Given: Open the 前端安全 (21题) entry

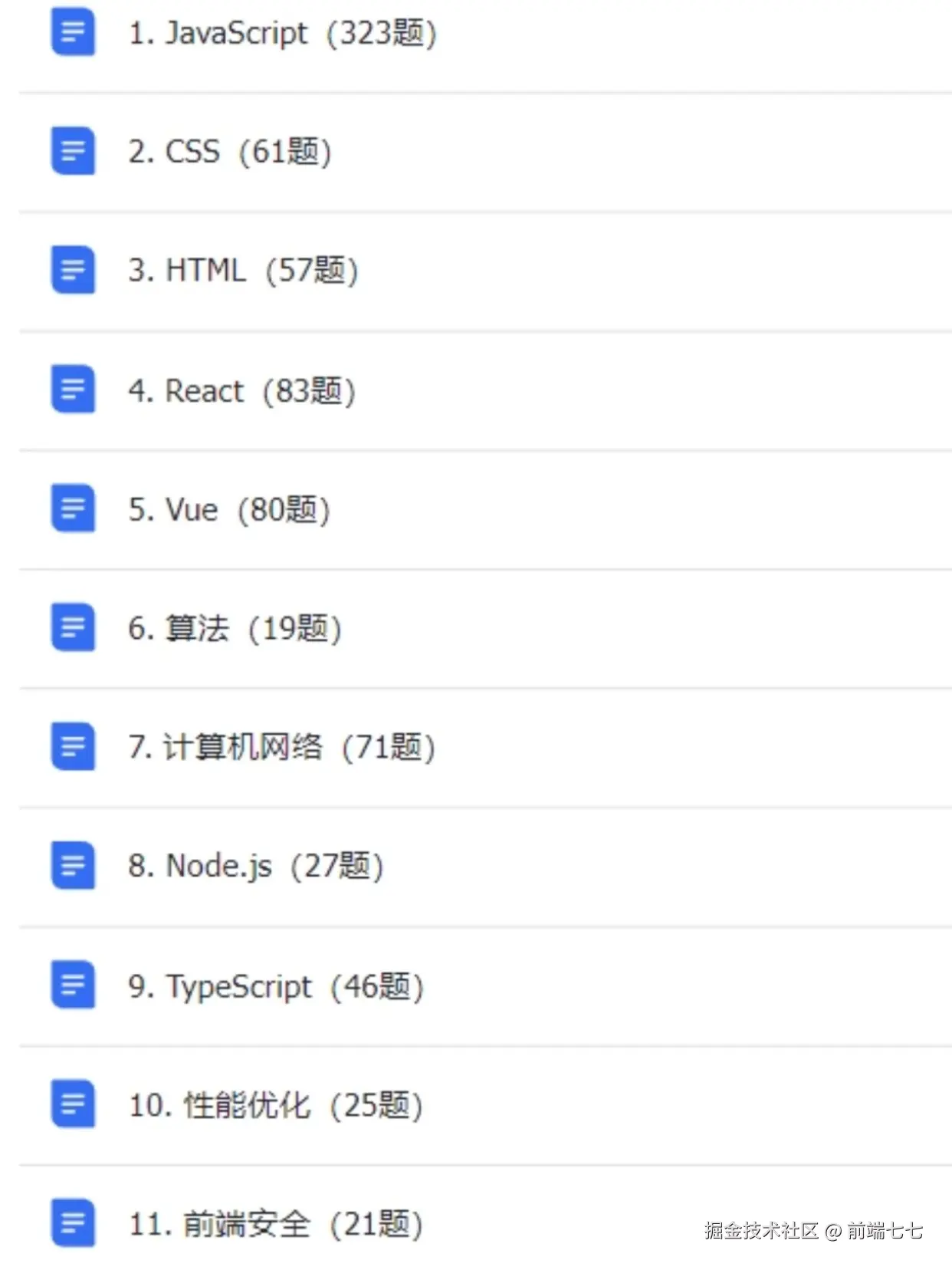Looking at the screenshot, I should 272,1225.
